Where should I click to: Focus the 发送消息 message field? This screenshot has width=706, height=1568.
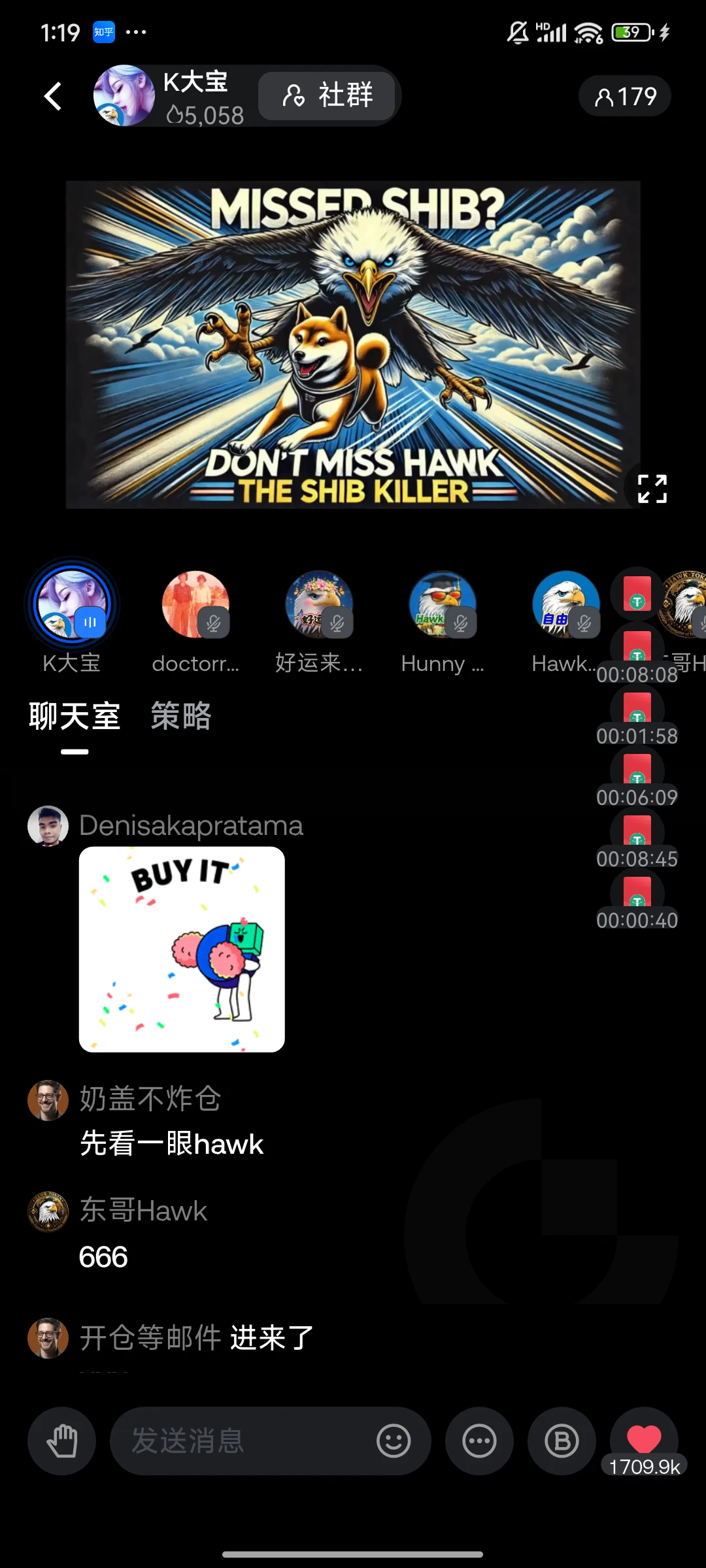(x=242, y=1441)
